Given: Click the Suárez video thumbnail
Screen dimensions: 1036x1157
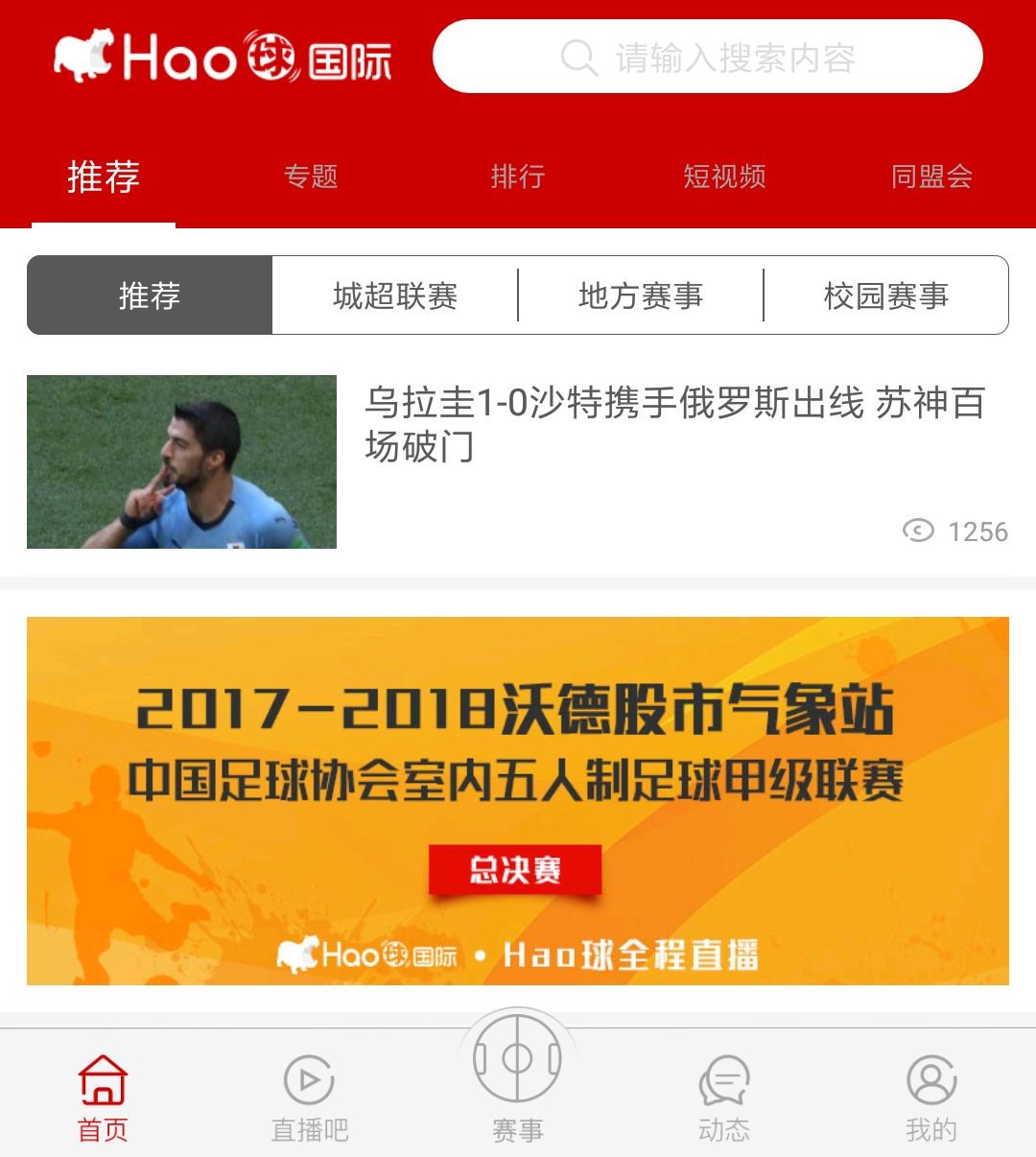Looking at the screenshot, I should tap(182, 460).
